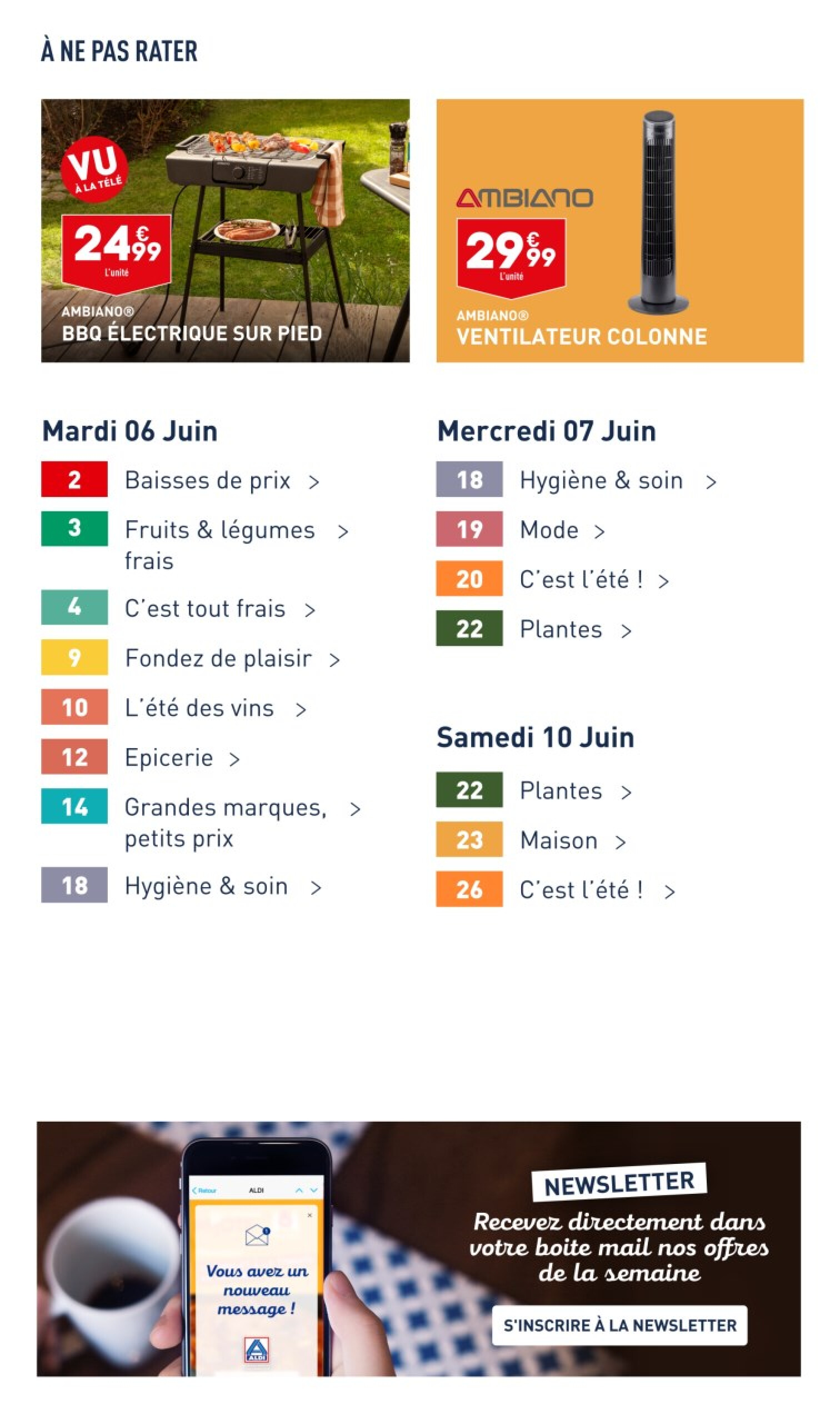Open C'est l'été ! page 26
Image resolution: width=840 pixels, height=1424 pixels.
click(557, 889)
